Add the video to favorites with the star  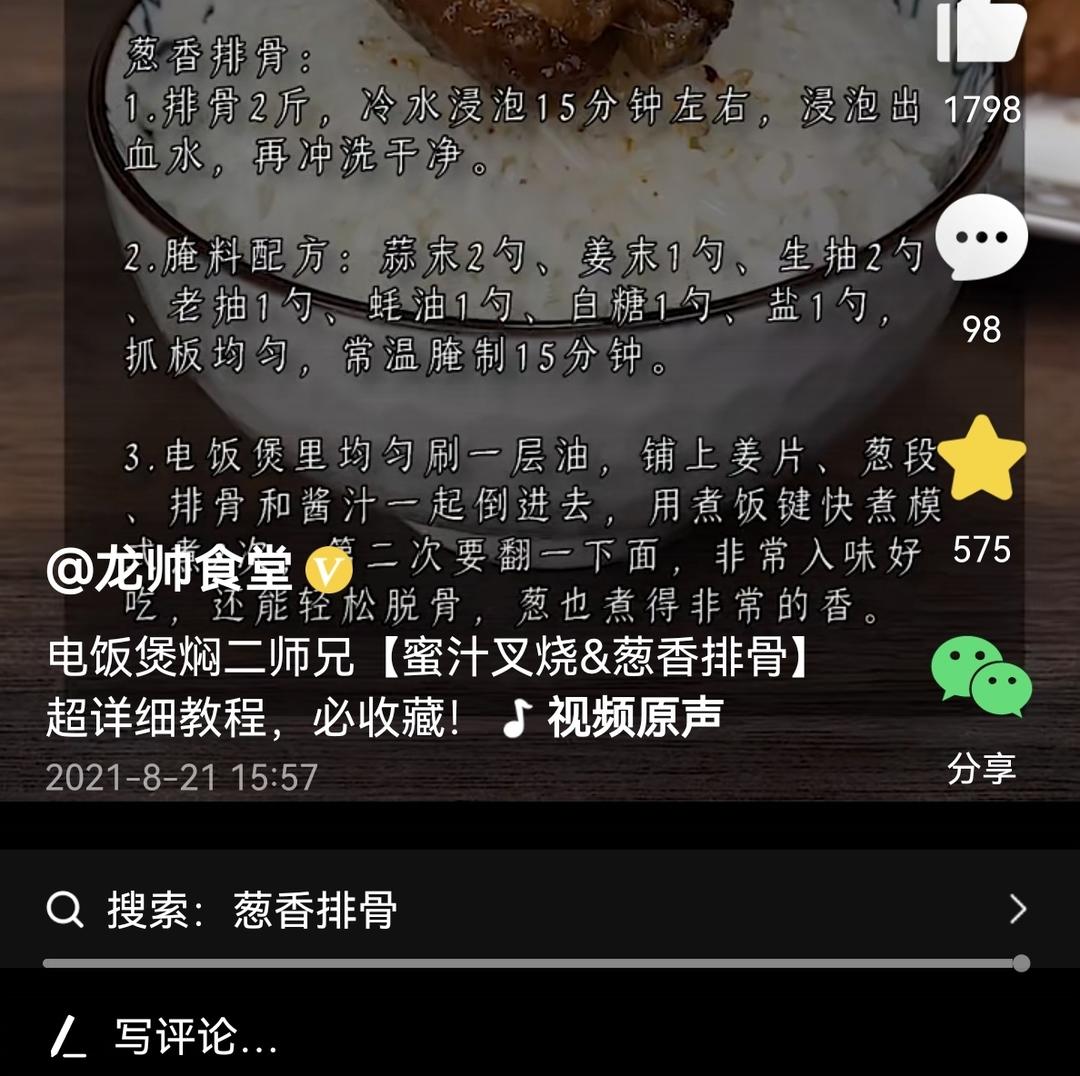980,460
